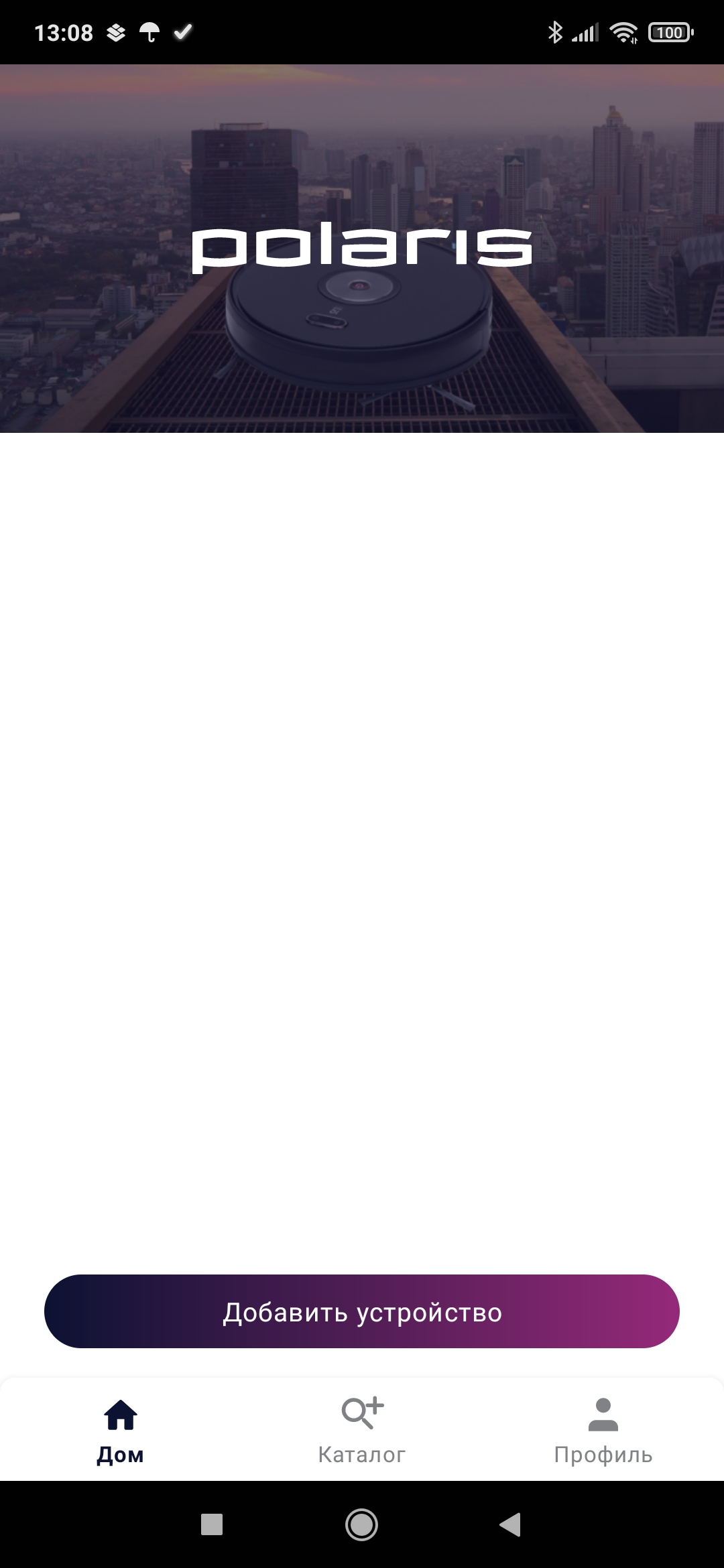Tap the Добавить устройство button

(x=362, y=1311)
